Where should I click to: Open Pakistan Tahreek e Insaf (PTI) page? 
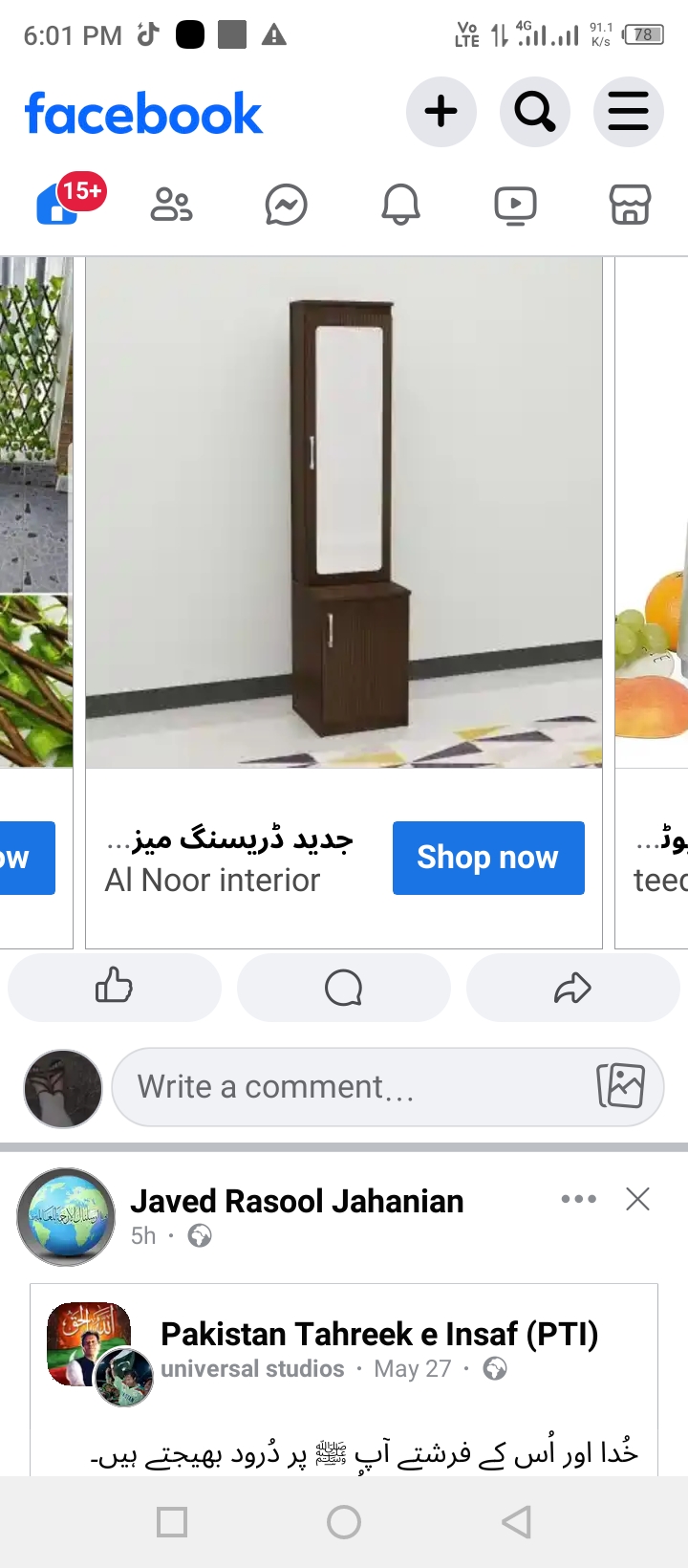tap(378, 1334)
